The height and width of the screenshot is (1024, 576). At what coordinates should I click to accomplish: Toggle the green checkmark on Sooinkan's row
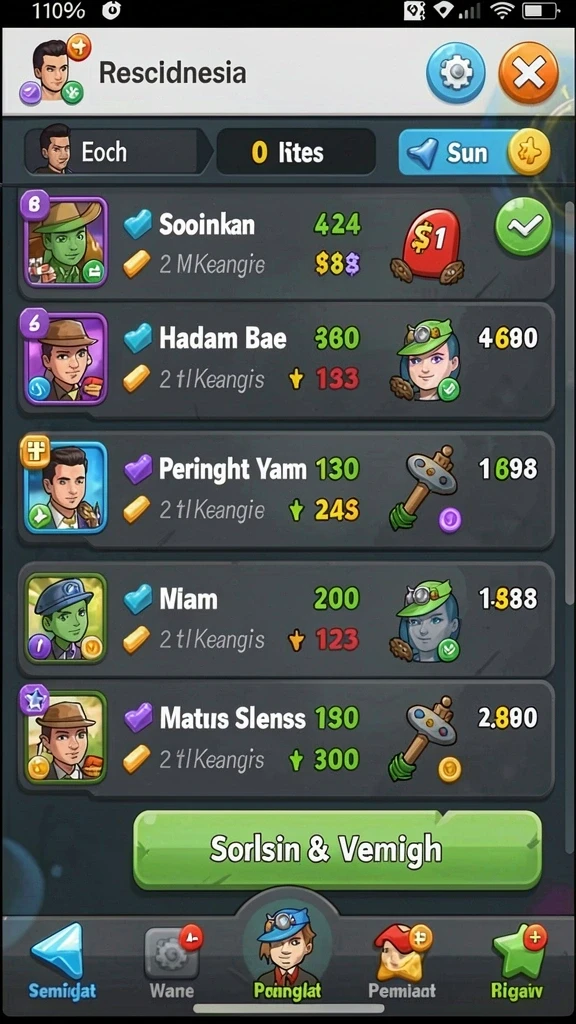523,226
